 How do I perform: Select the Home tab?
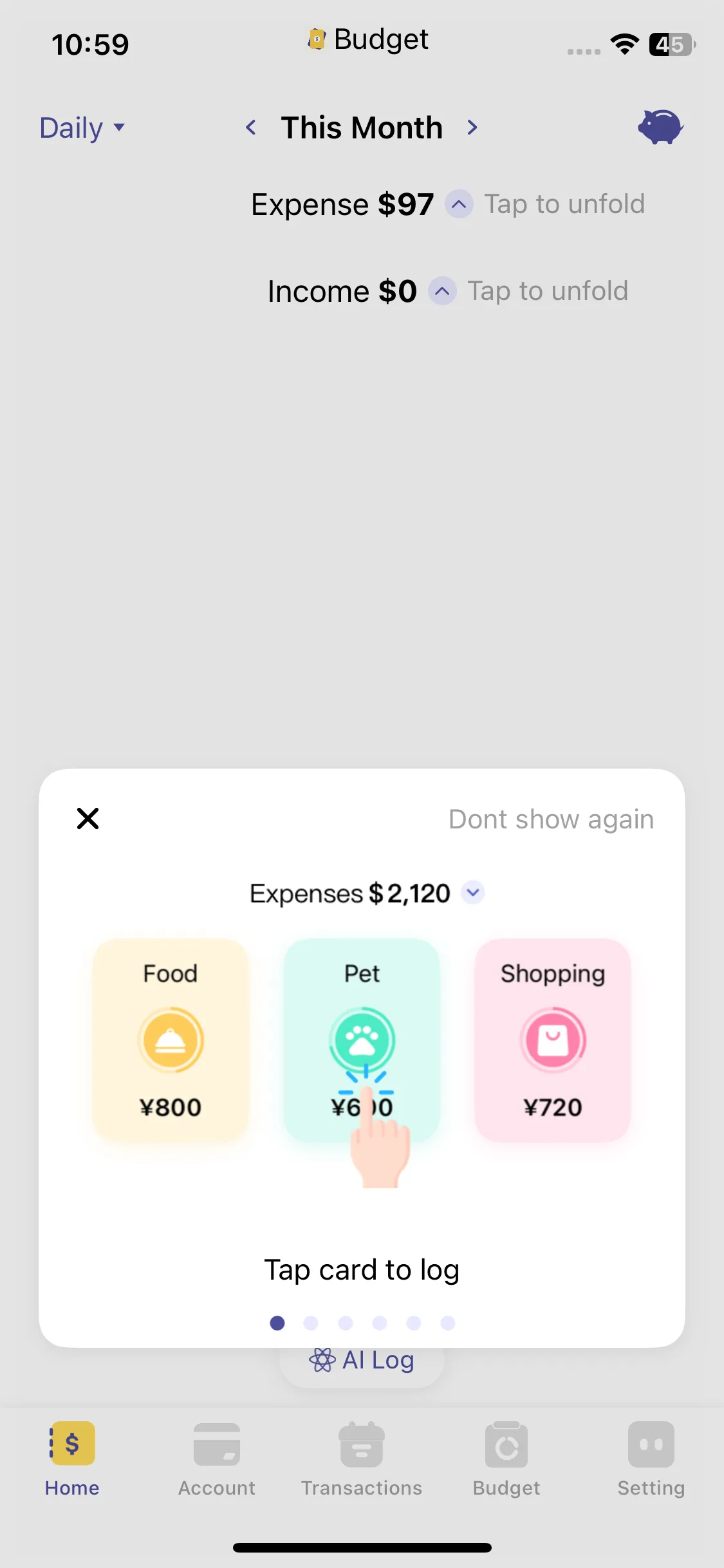click(72, 1459)
